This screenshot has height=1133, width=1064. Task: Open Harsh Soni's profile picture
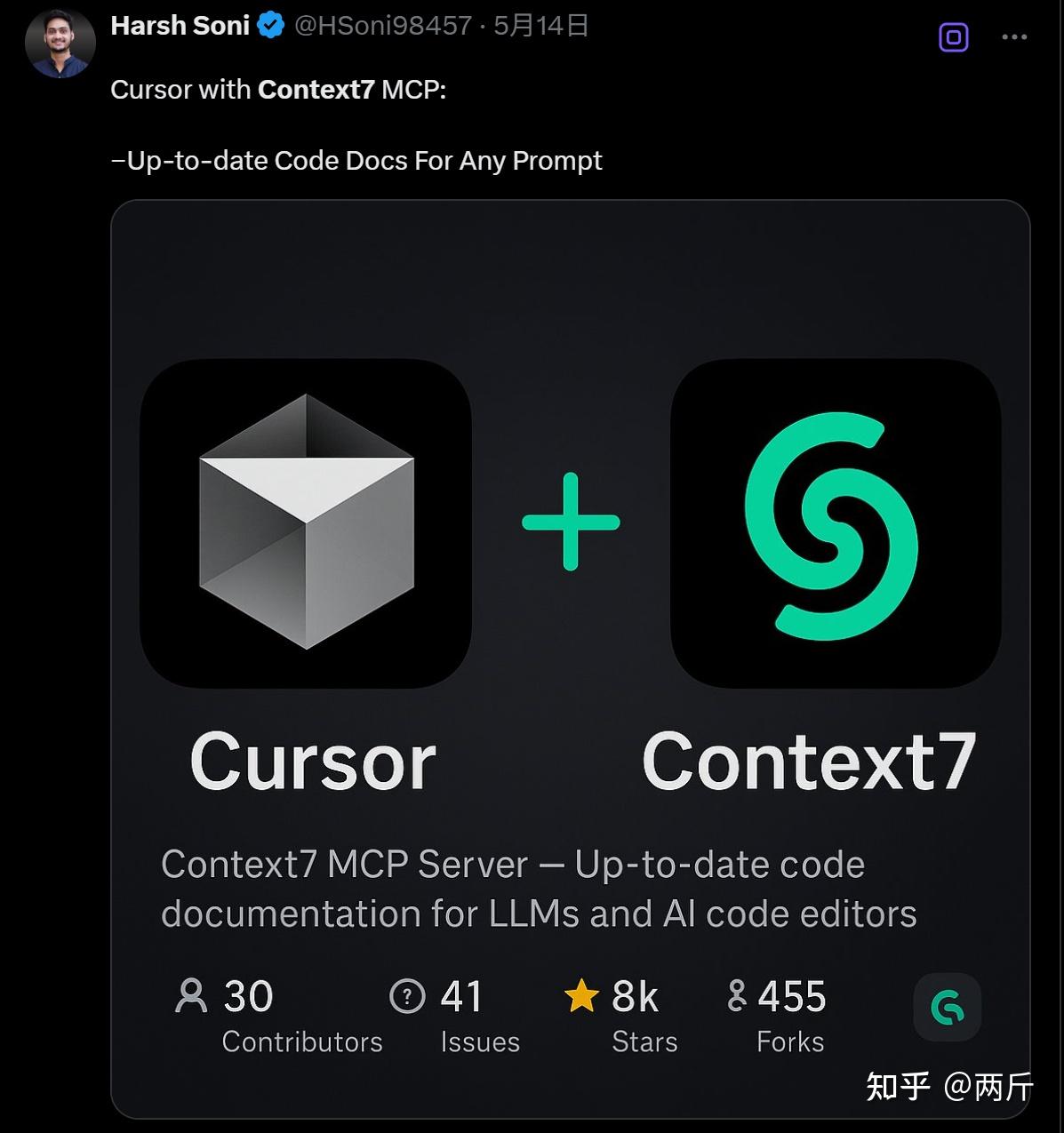[x=60, y=42]
